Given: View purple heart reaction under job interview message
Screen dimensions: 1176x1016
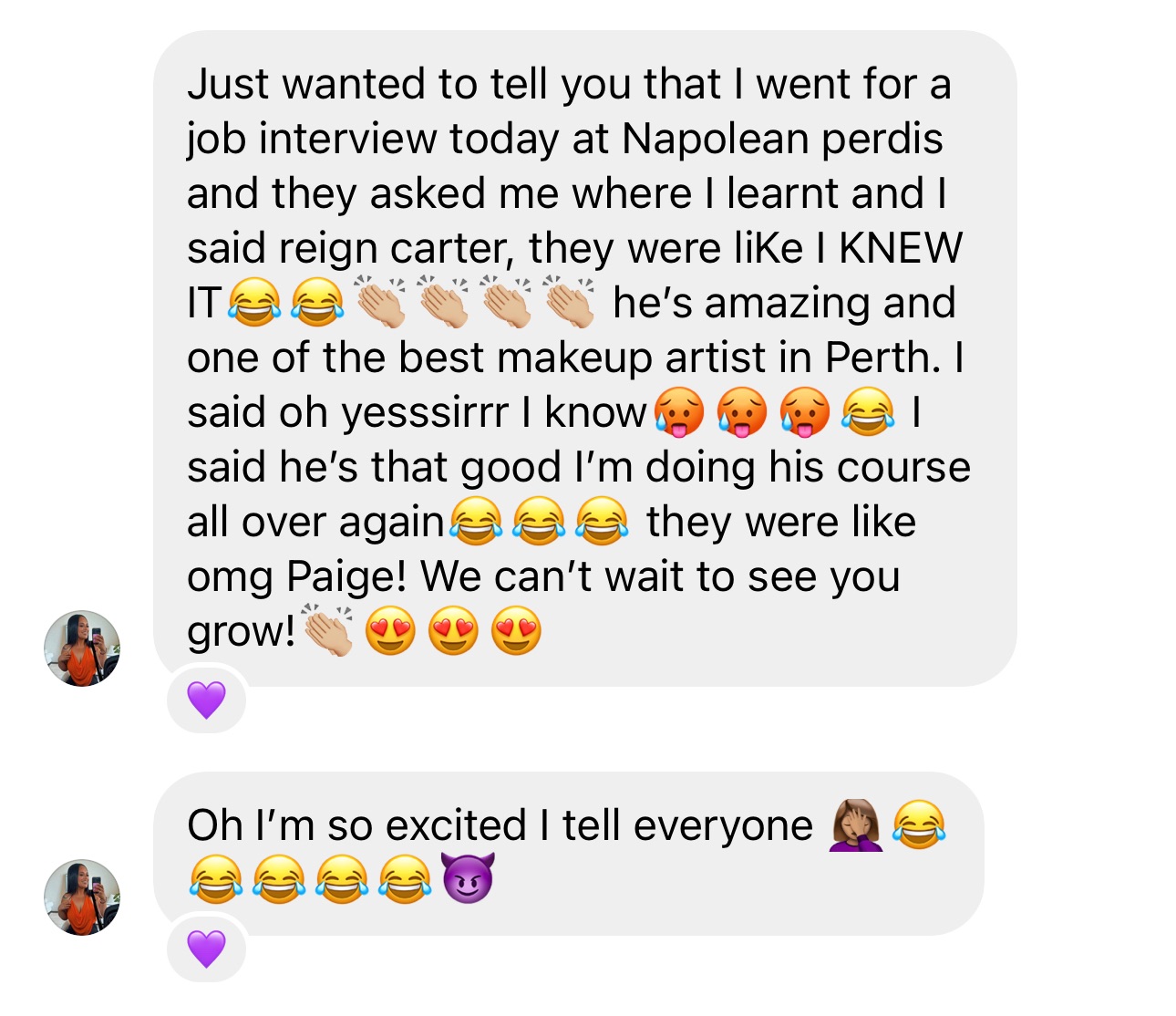Looking at the screenshot, I should pyautogui.click(x=207, y=700).
